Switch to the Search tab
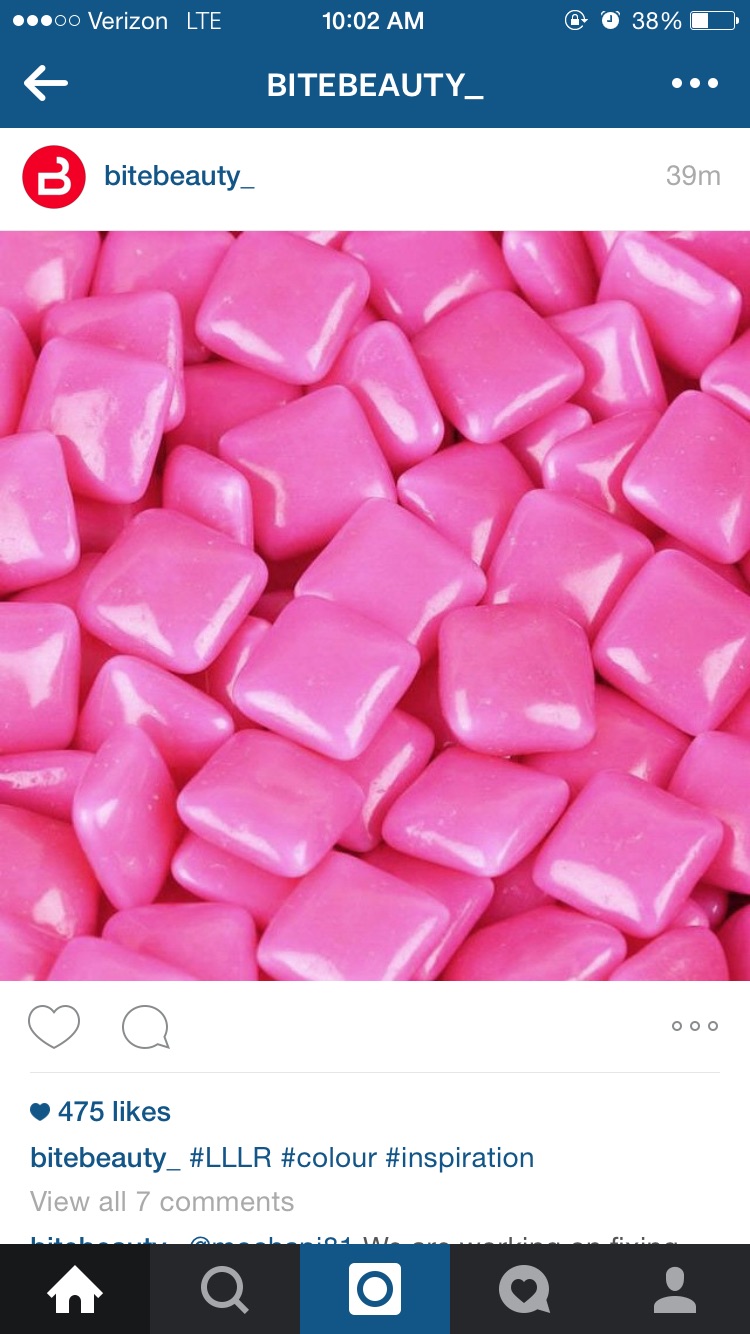The width and height of the screenshot is (750, 1334). click(225, 1290)
